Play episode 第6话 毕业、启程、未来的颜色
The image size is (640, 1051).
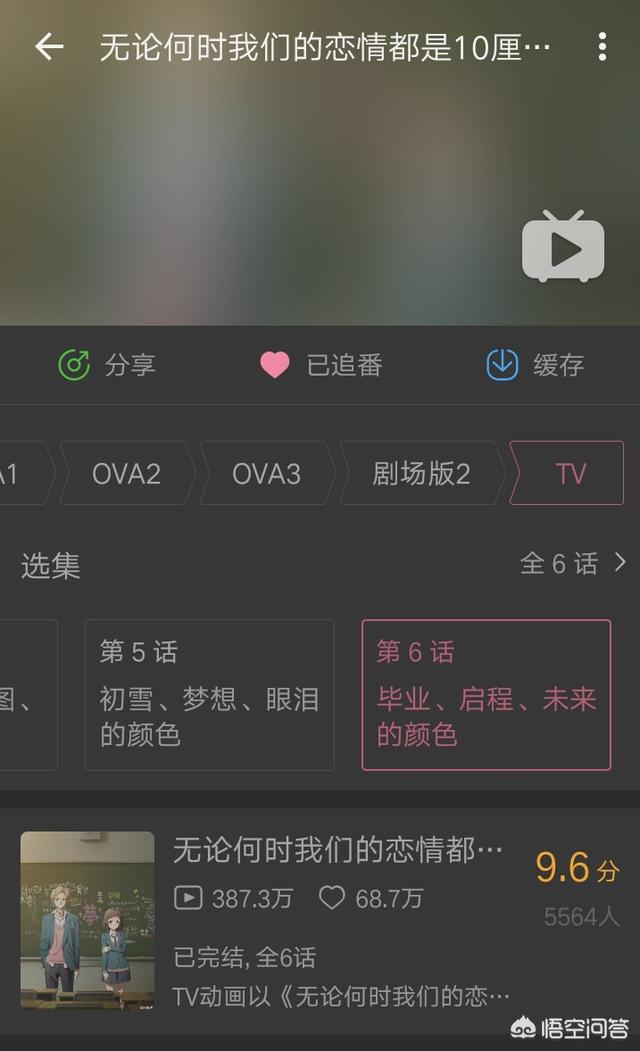point(486,695)
